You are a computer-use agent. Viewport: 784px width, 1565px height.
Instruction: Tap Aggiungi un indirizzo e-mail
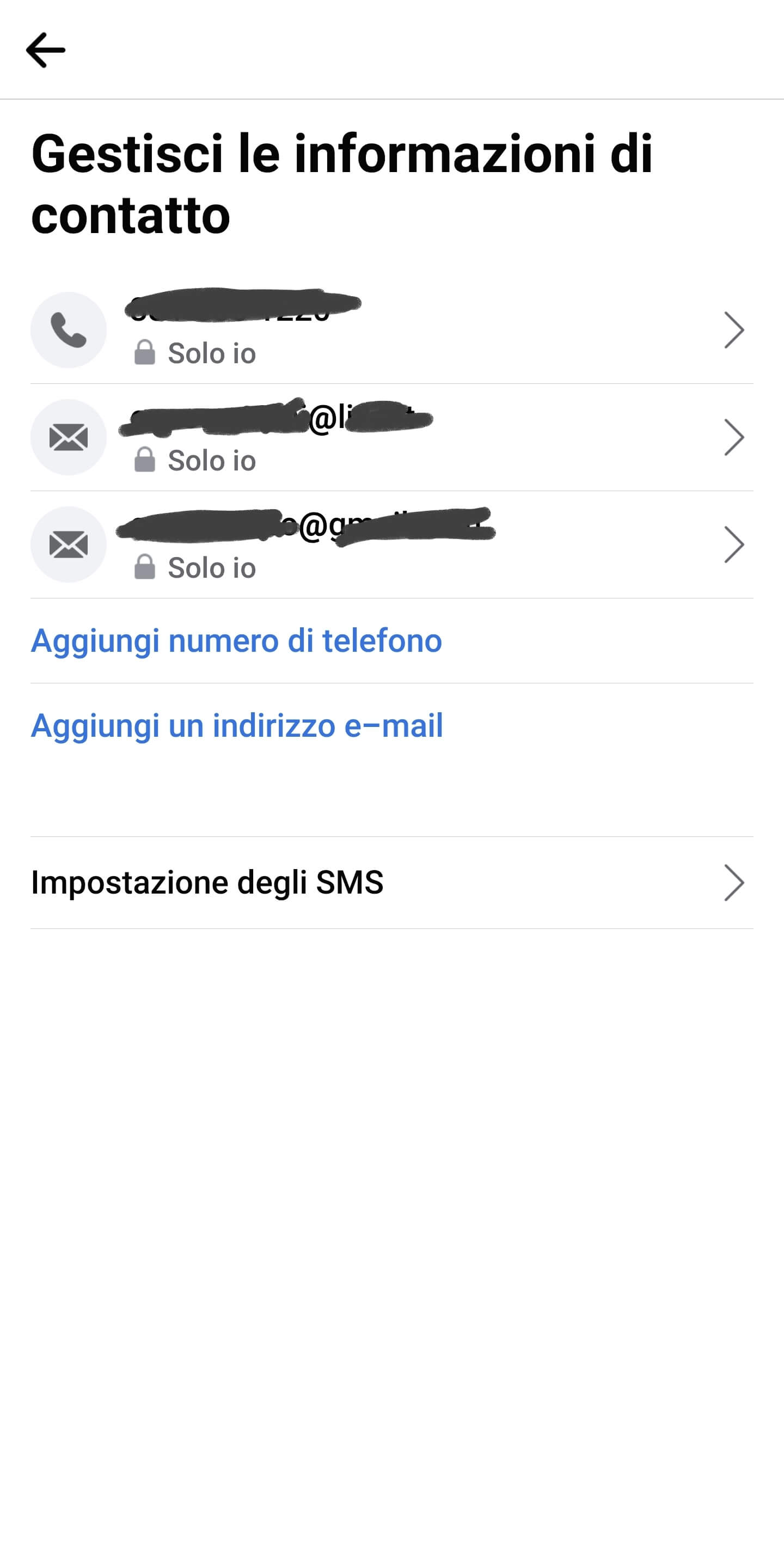(237, 725)
